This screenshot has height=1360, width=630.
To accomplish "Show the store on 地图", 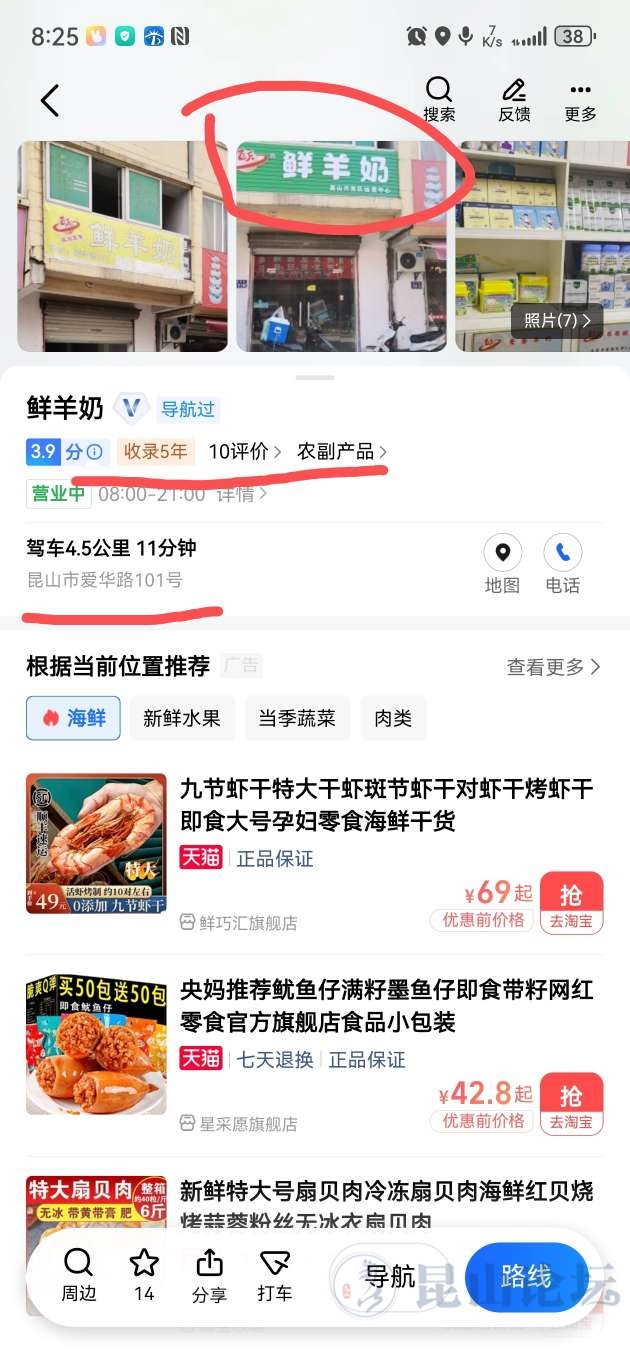I will point(502,565).
